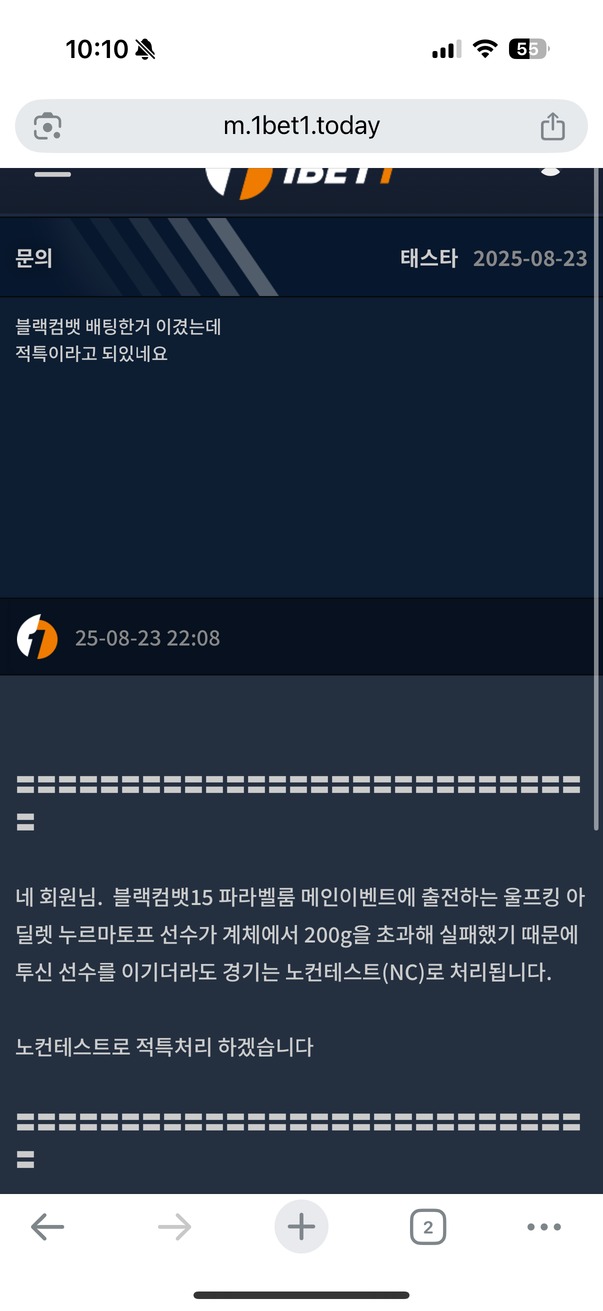View the open tabs switcher
603x1311 pixels.
[x=428, y=1227]
